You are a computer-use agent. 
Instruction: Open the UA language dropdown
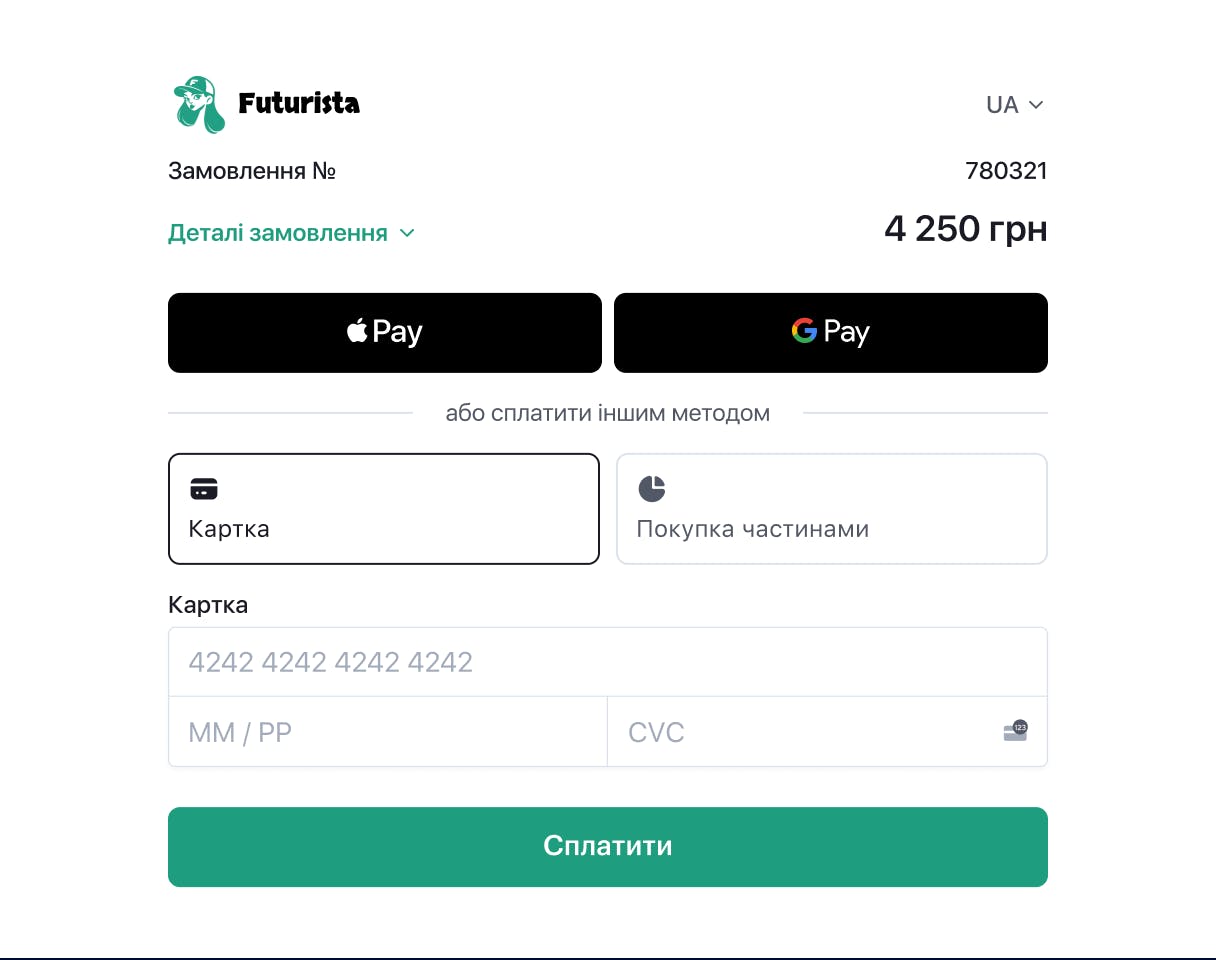pos(1014,105)
